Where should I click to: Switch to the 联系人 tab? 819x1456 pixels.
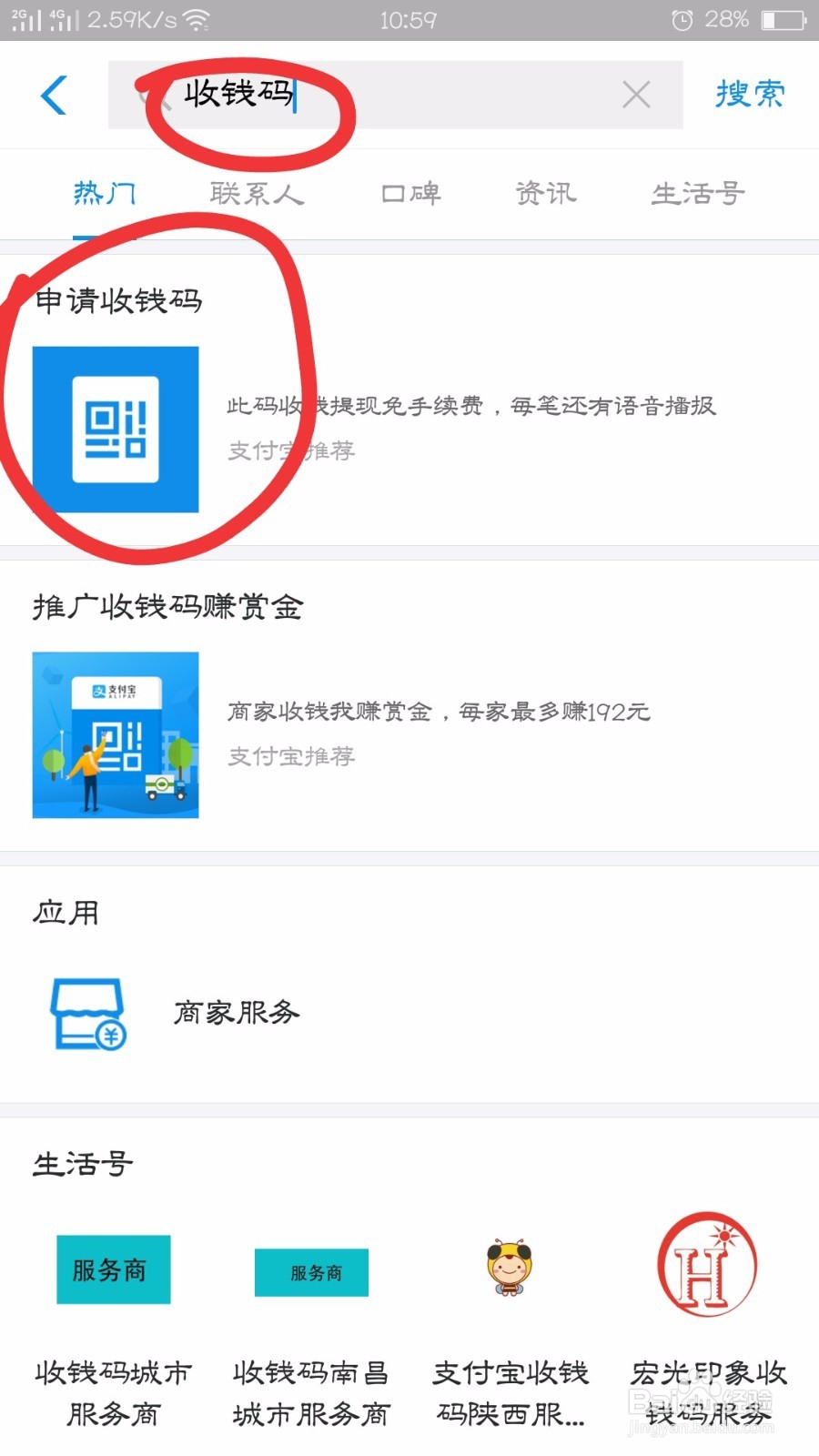(x=258, y=193)
